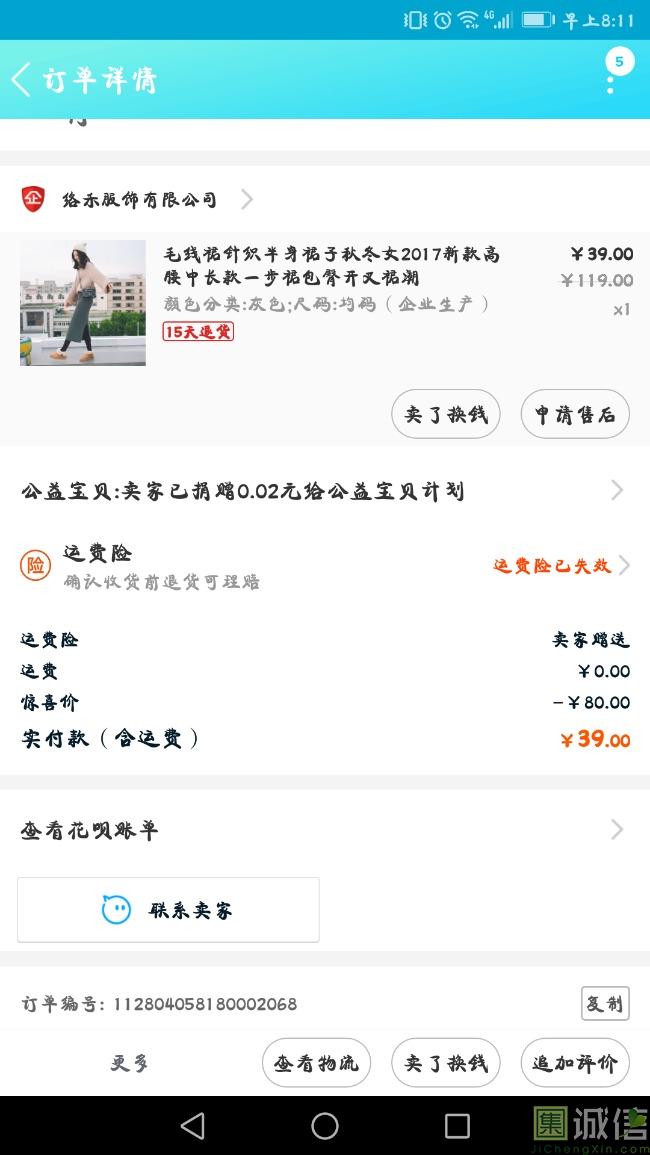Open the 公益宝贝 donation details row
The width and height of the screenshot is (650, 1155).
[x=324, y=491]
